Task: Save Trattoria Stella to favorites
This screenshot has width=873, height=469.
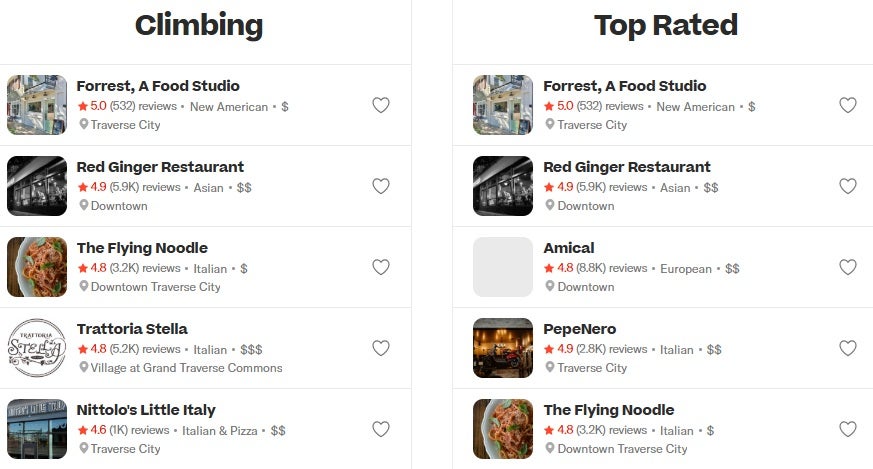Action: tap(380, 348)
